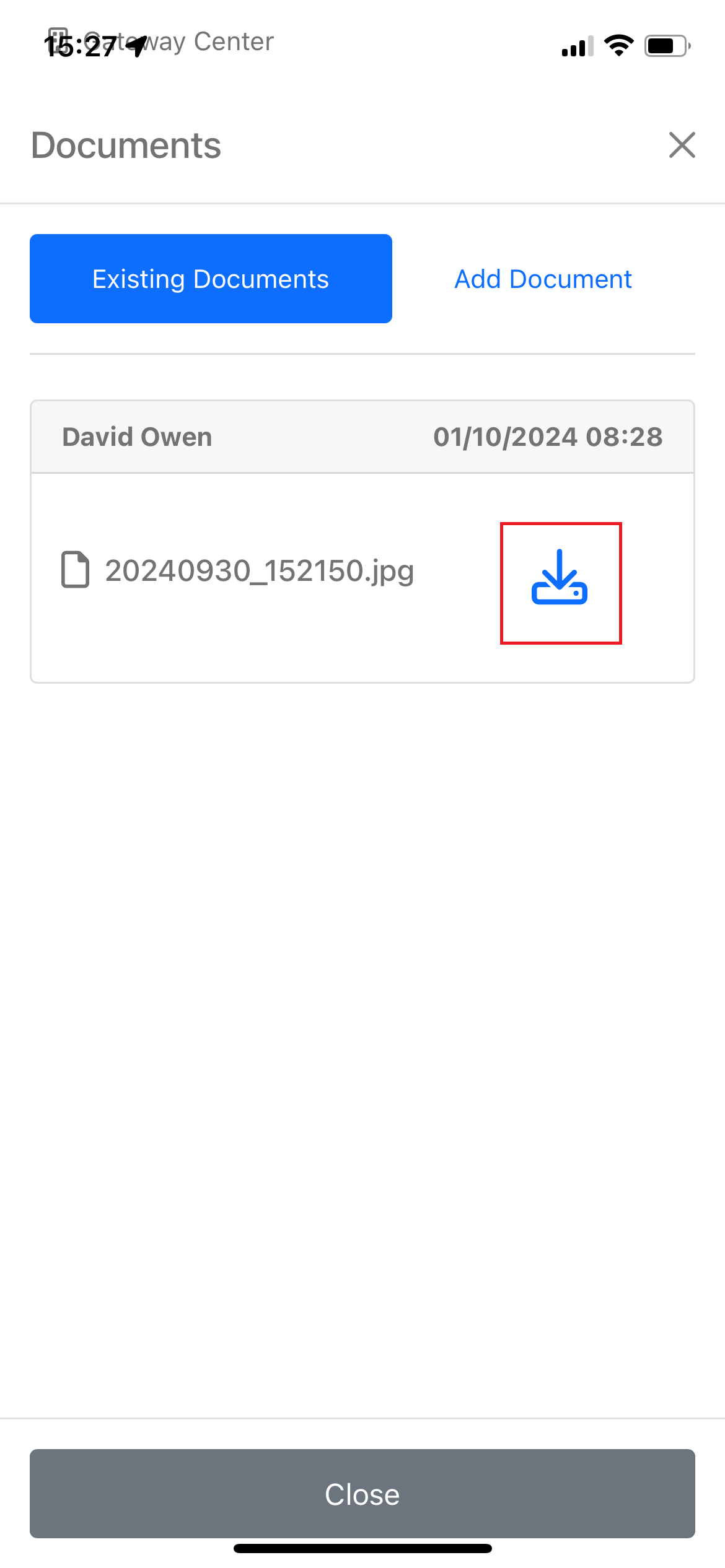Viewport: 725px width, 1568px height.
Task: Close the Documents dialog via X icon
Action: tap(682, 146)
